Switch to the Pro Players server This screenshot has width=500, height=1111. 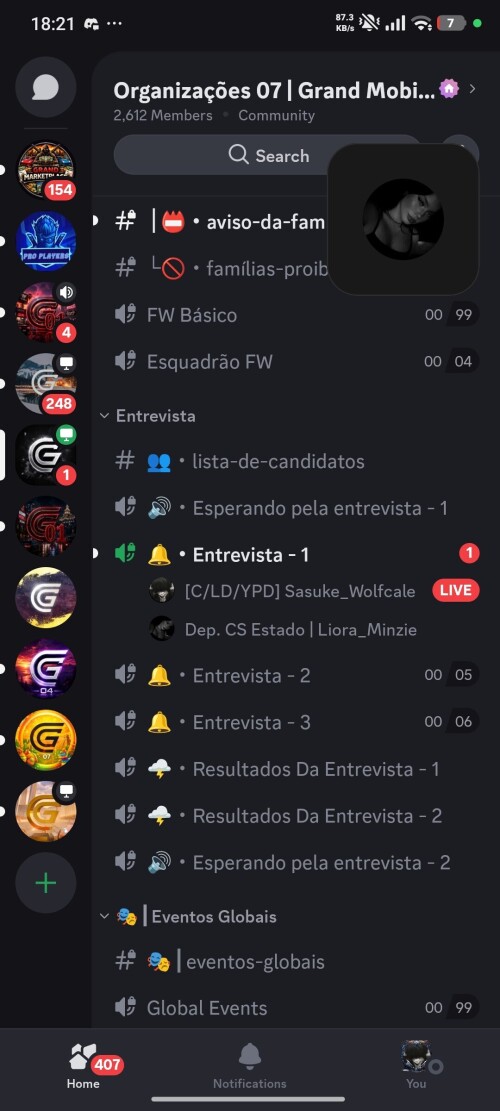coord(46,242)
